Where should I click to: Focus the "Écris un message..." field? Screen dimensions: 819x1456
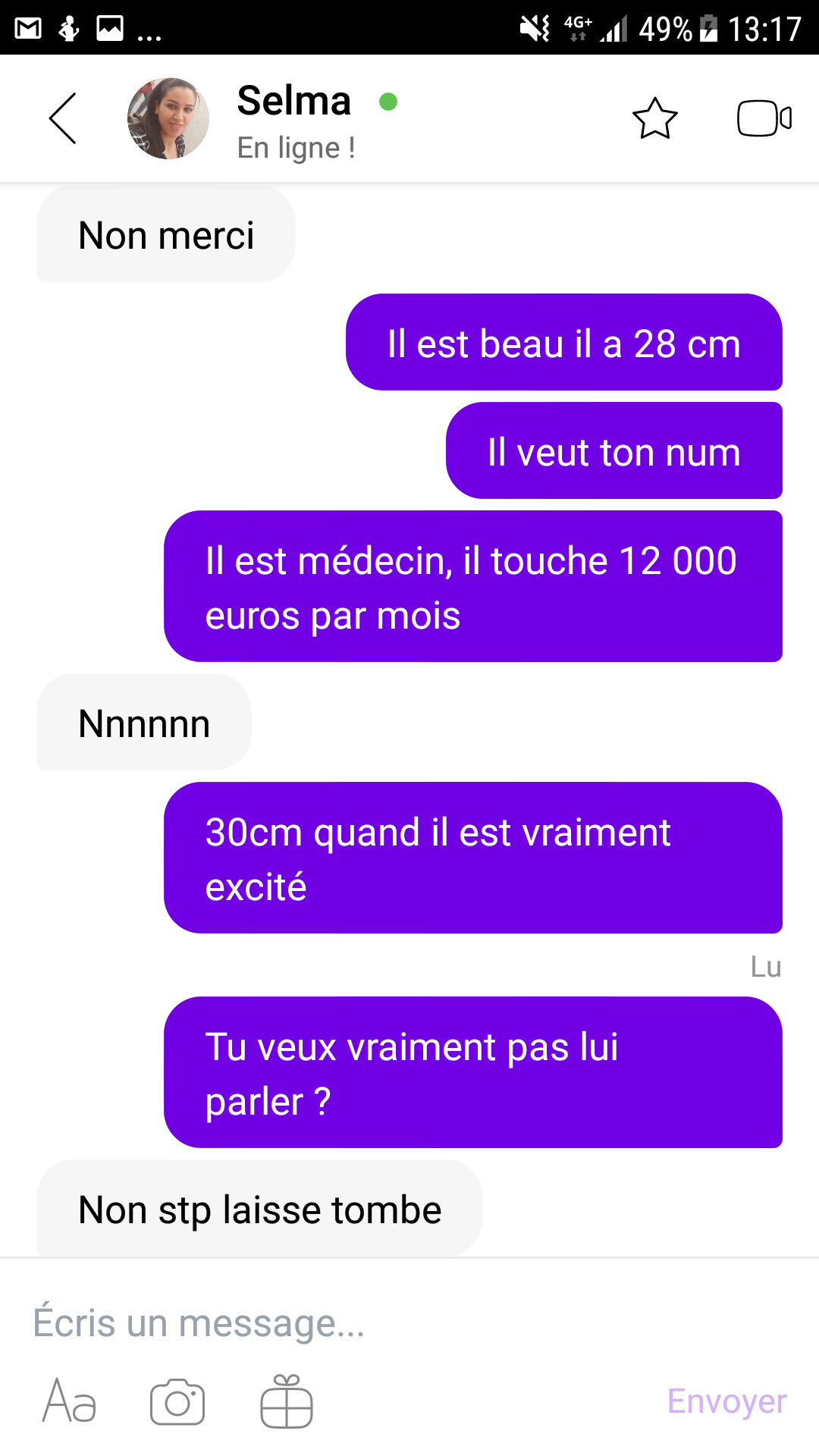click(379, 1323)
